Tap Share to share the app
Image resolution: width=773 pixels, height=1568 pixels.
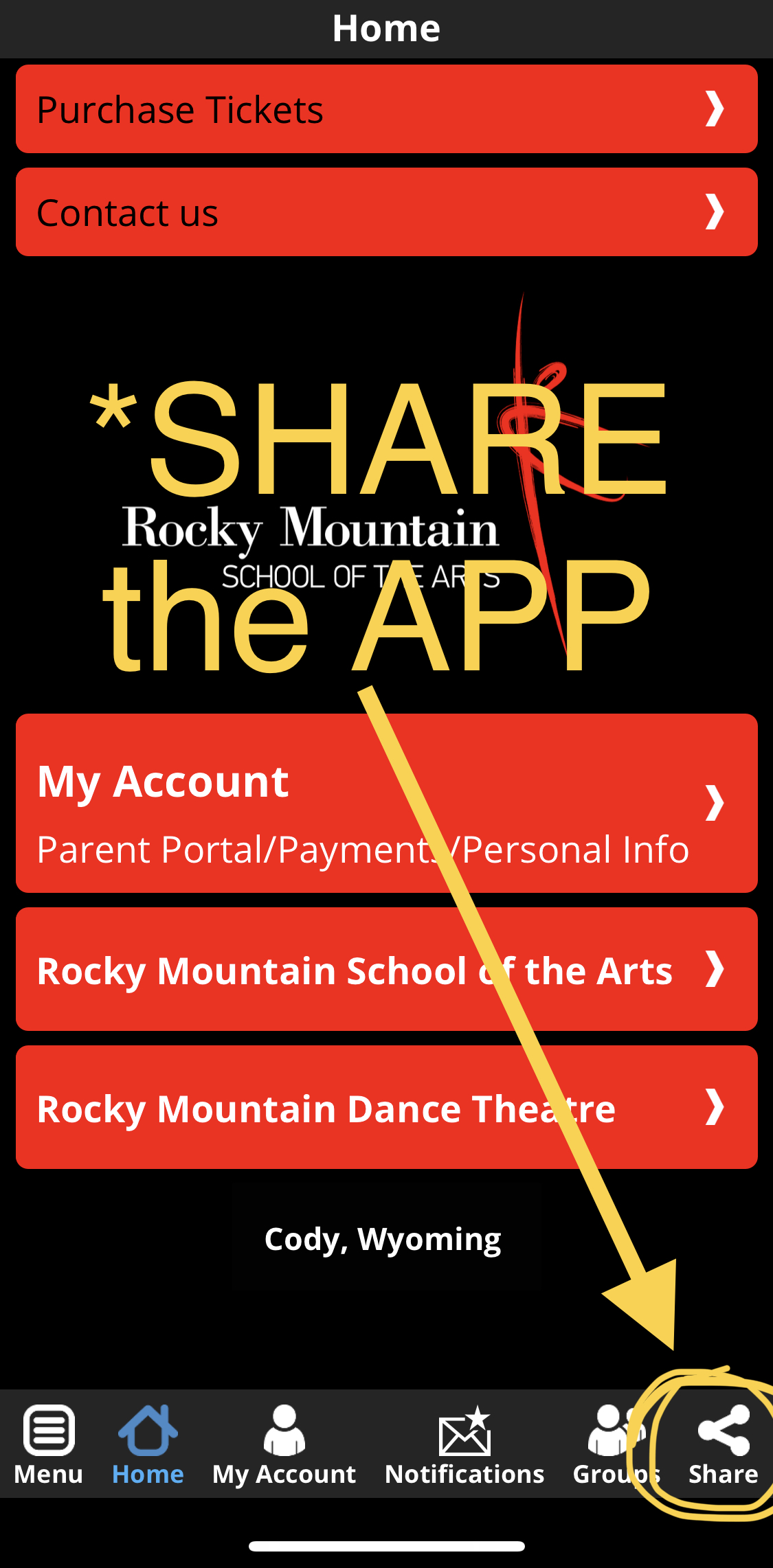[x=724, y=1445]
